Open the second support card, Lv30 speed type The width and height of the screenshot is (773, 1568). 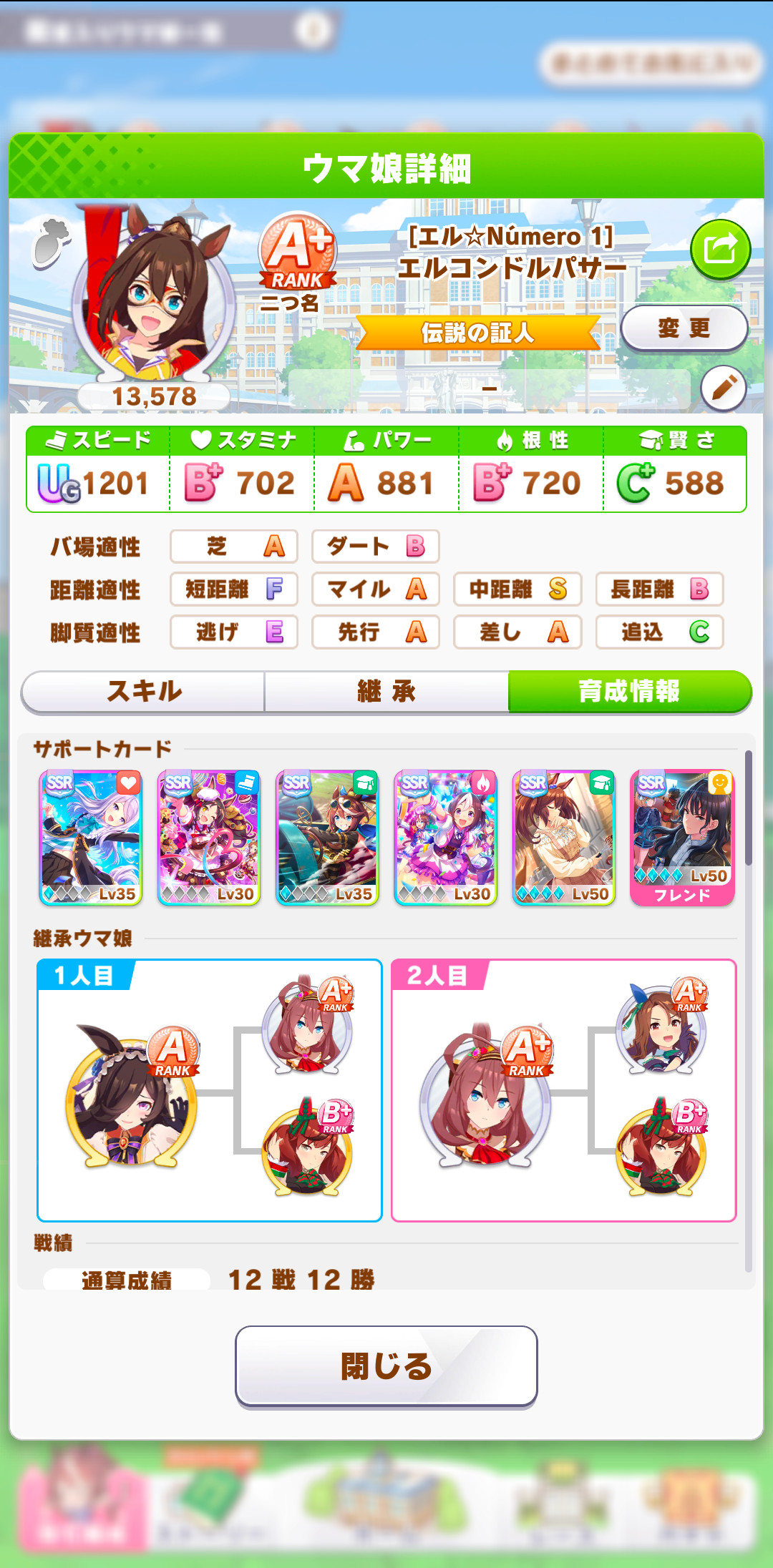[209, 838]
